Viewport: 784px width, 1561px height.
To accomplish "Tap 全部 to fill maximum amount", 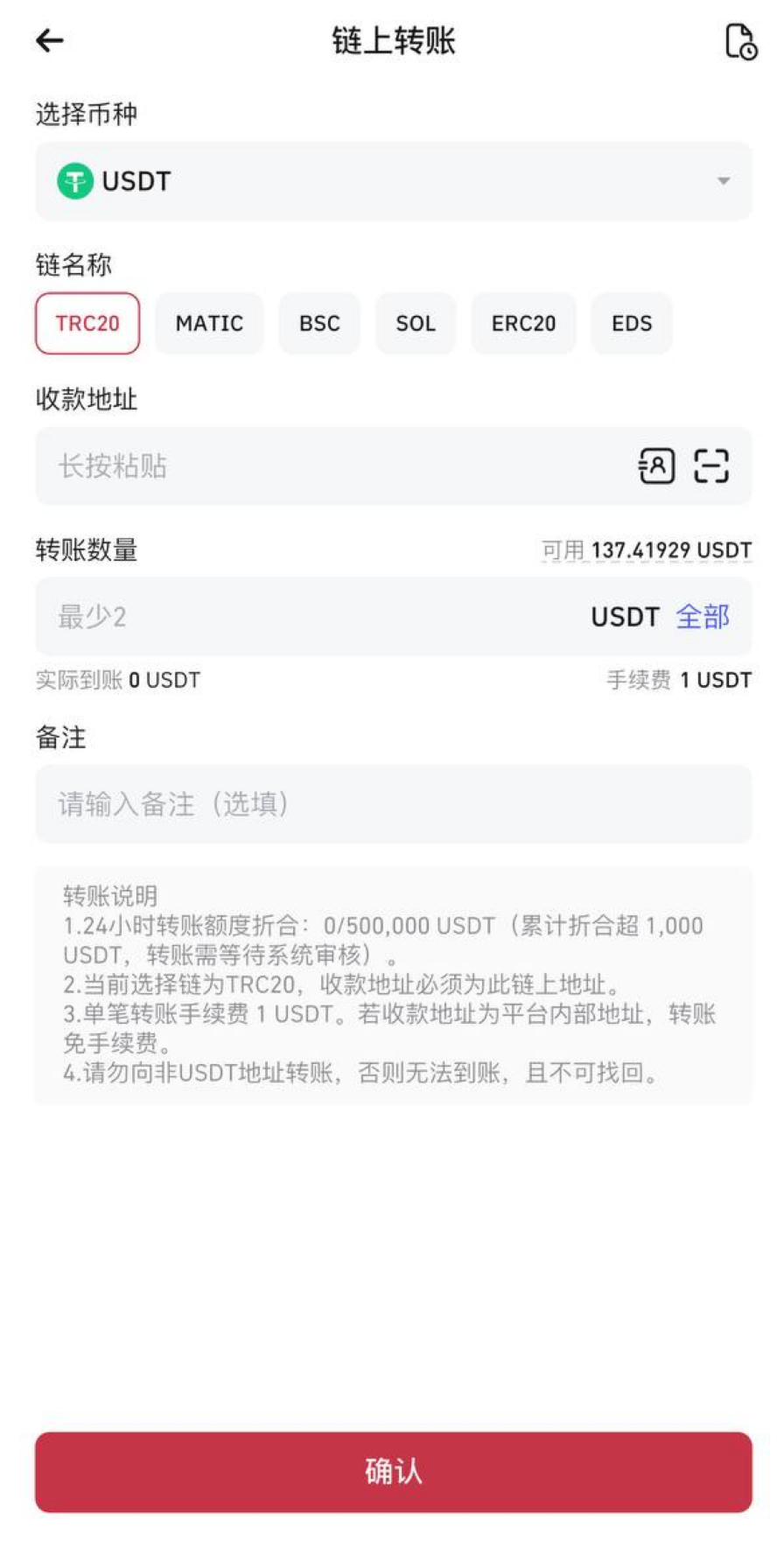I will (703, 617).
